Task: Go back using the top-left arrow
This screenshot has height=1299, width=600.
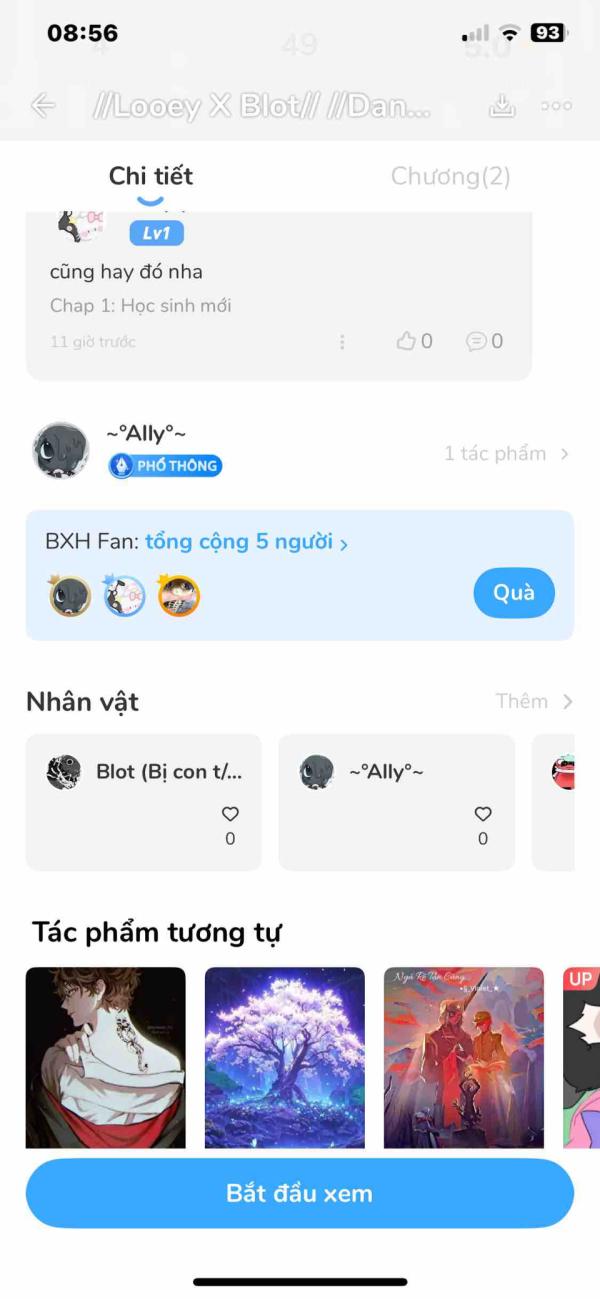Action: click(43, 106)
